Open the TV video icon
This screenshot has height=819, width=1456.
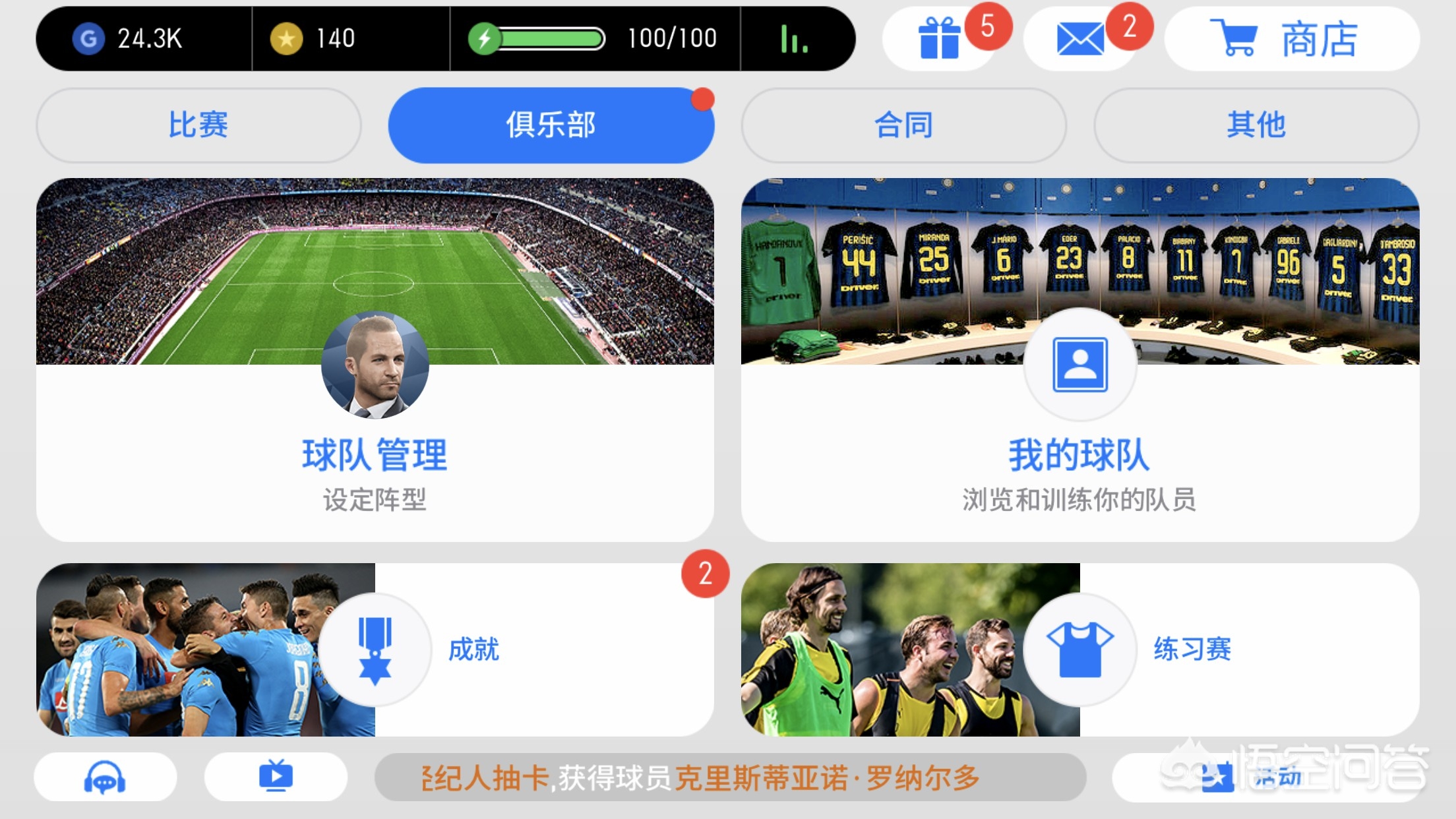click(x=276, y=777)
